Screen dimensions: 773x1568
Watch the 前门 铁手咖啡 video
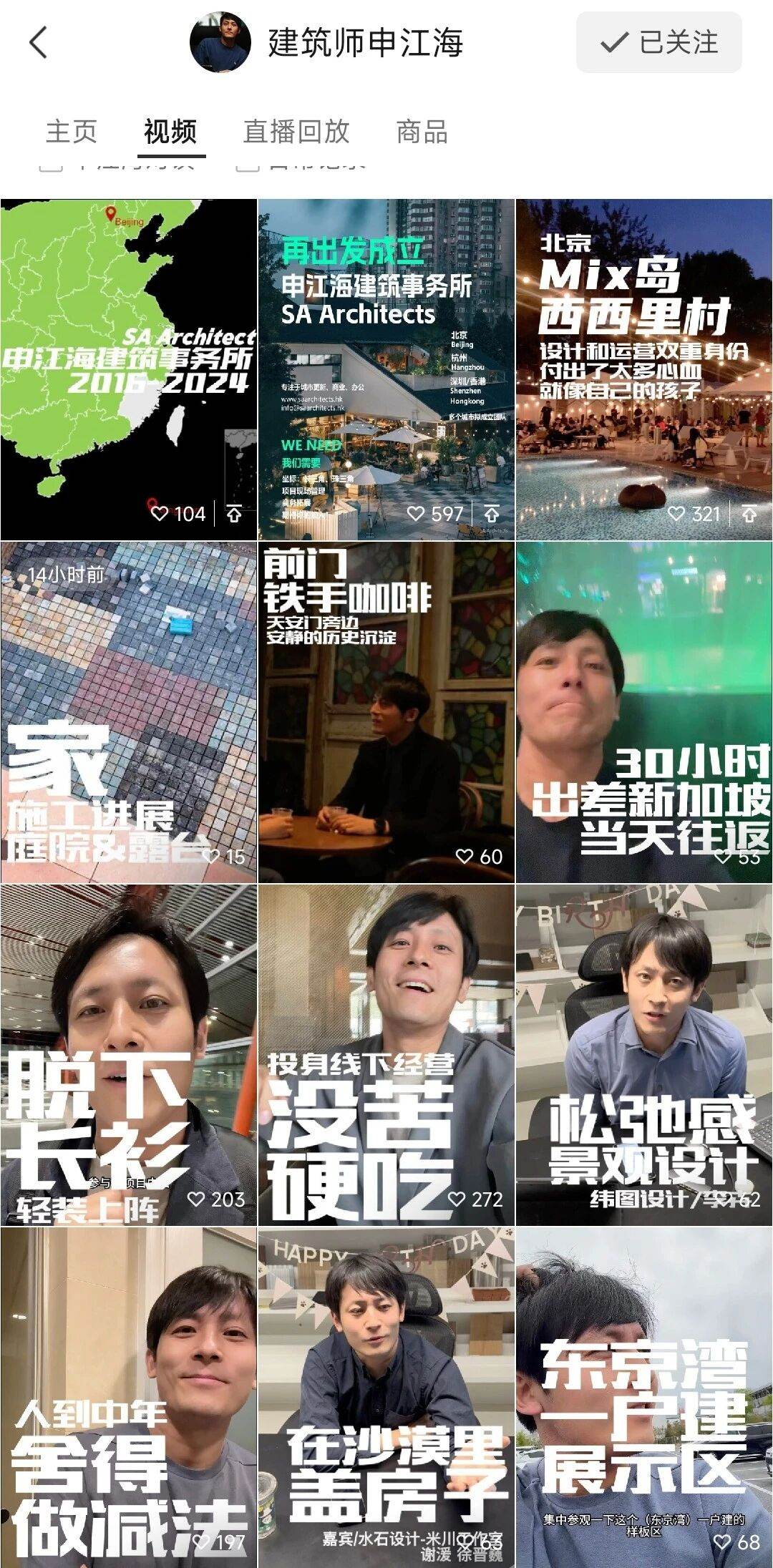point(386,712)
